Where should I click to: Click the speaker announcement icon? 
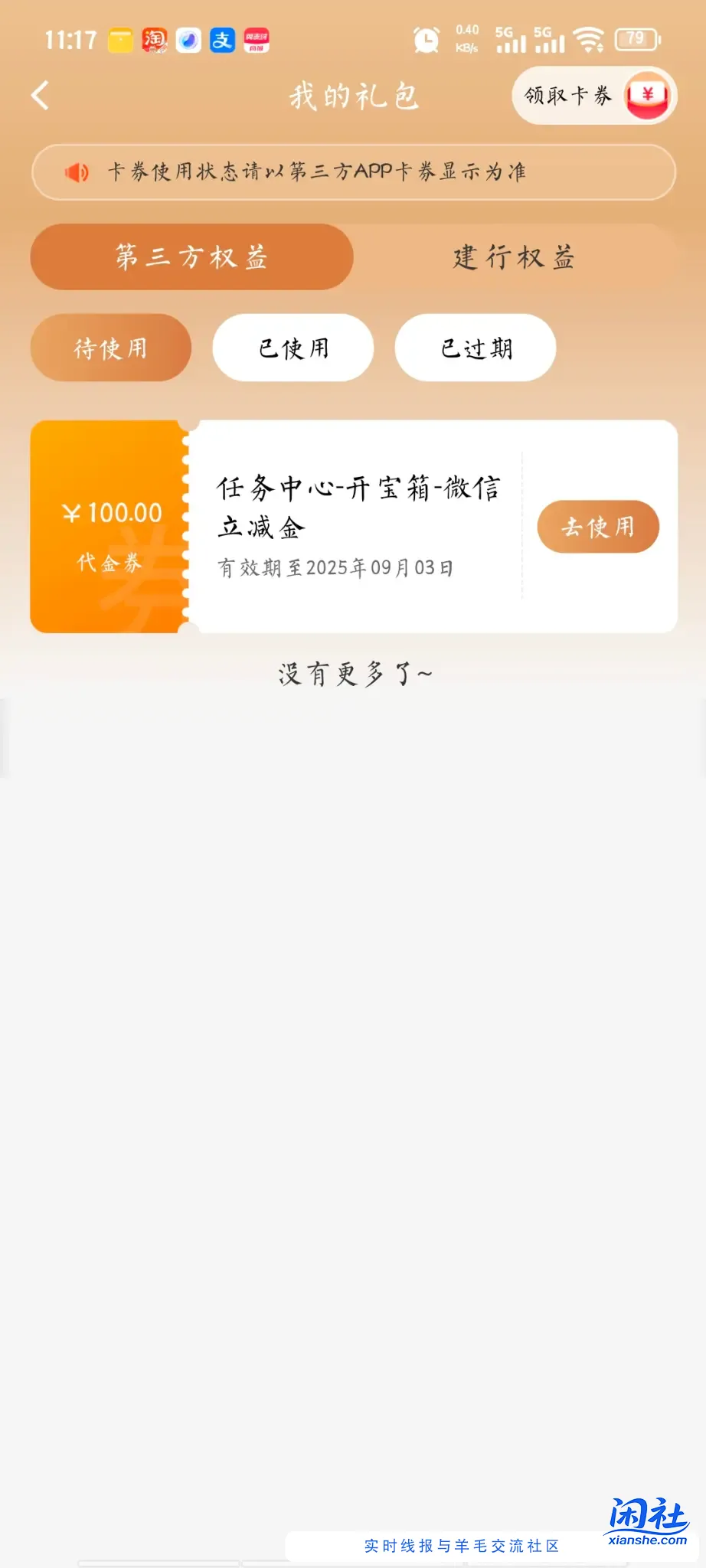pyautogui.click(x=75, y=171)
